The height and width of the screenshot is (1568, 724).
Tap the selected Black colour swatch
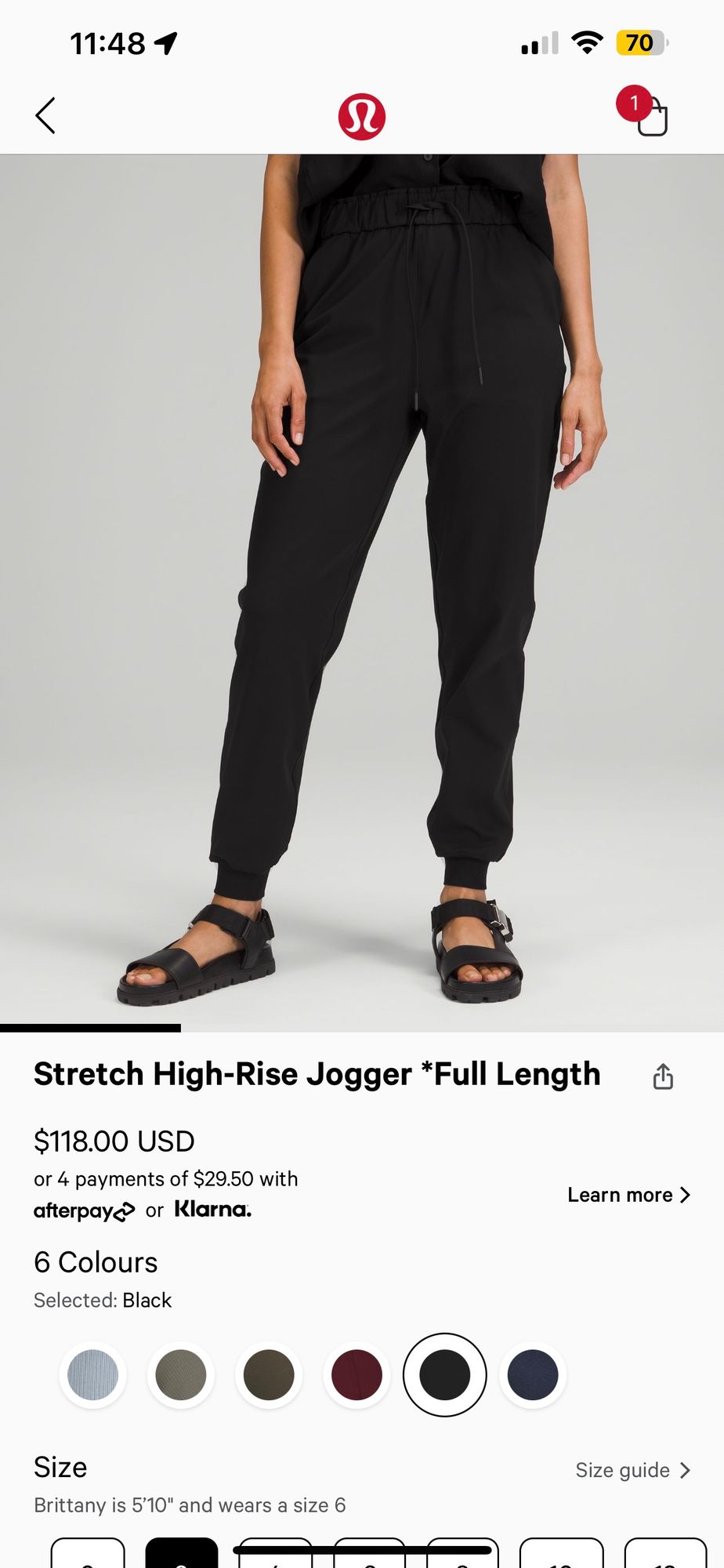444,1375
